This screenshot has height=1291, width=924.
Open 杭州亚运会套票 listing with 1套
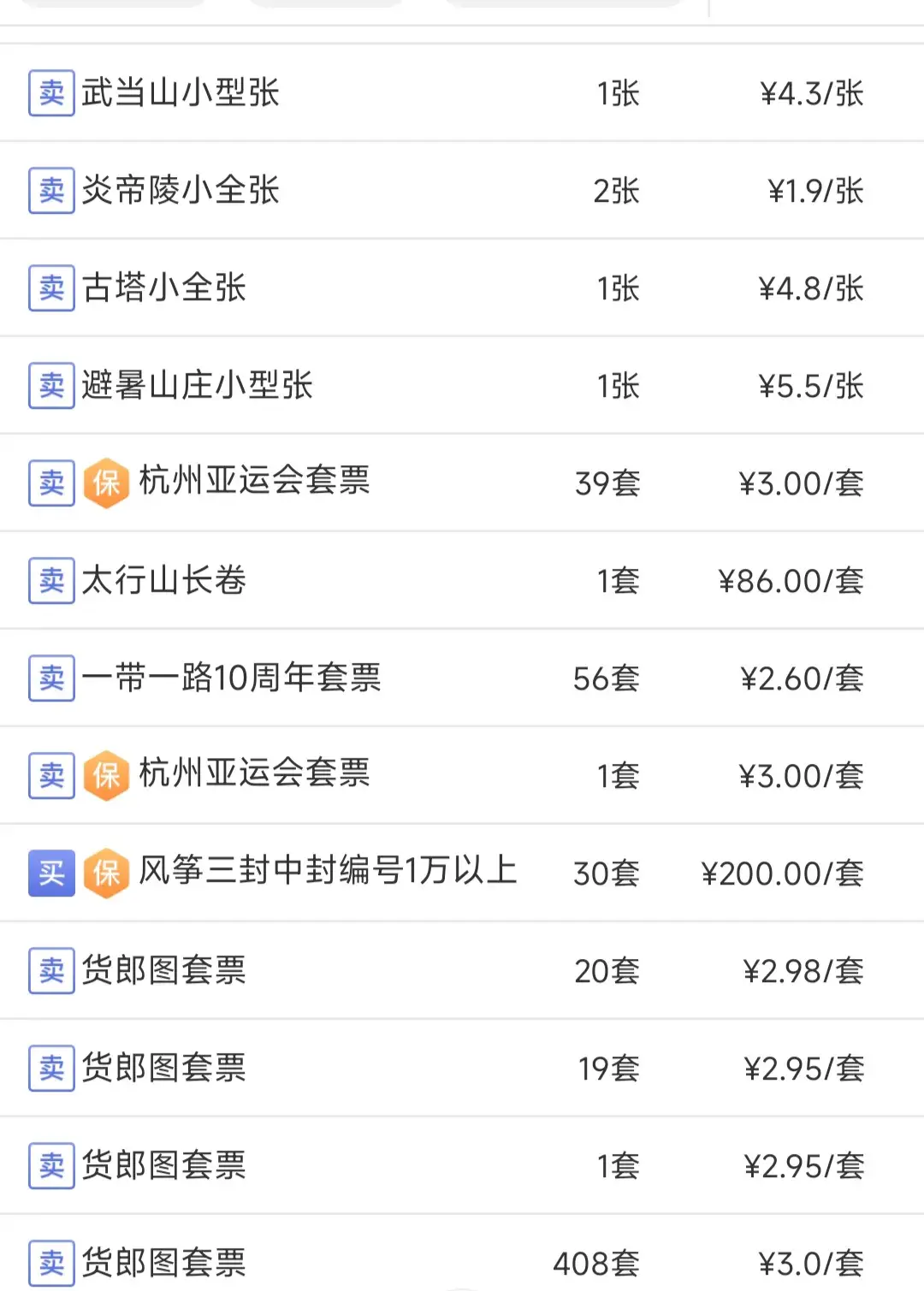[x=254, y=775]
